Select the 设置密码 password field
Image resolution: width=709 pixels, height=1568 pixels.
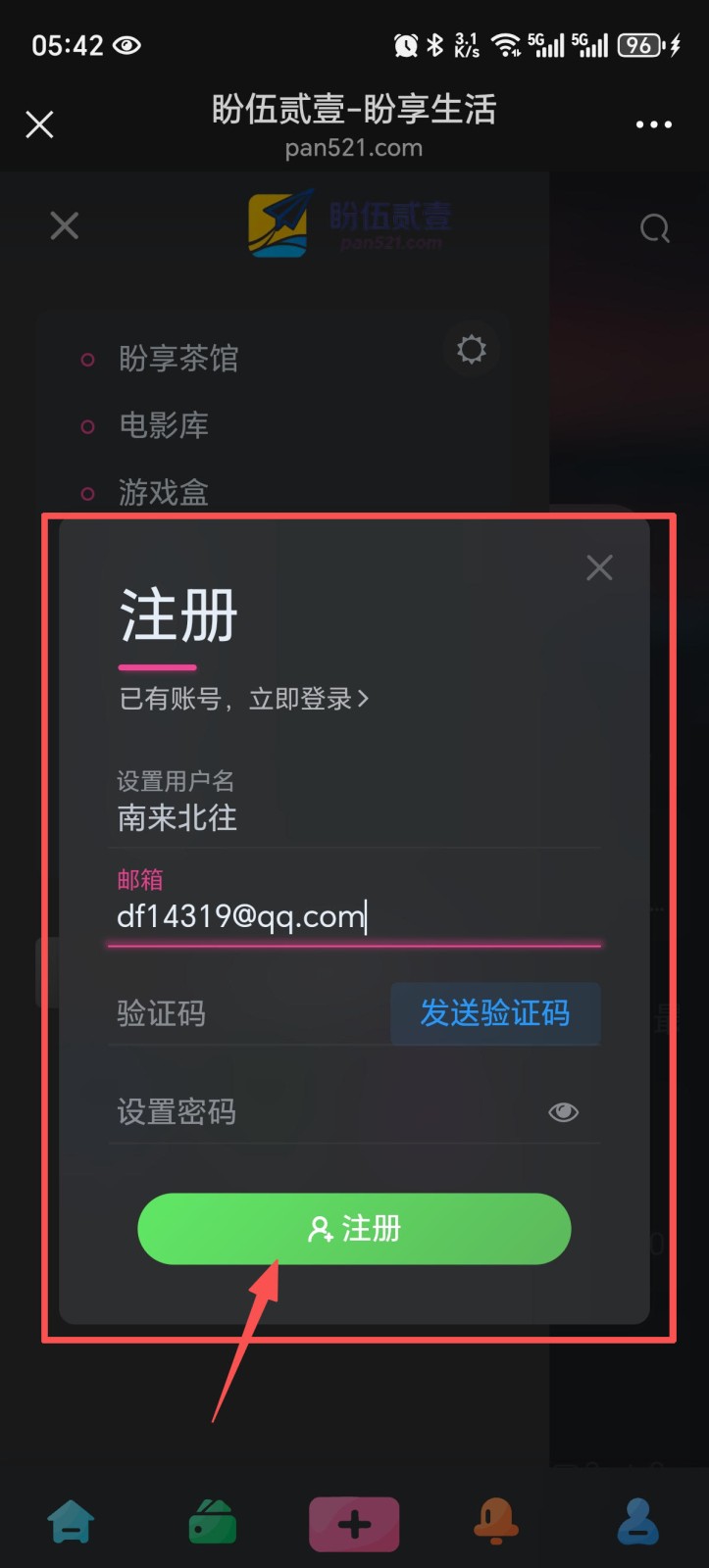coord(324,1112)
